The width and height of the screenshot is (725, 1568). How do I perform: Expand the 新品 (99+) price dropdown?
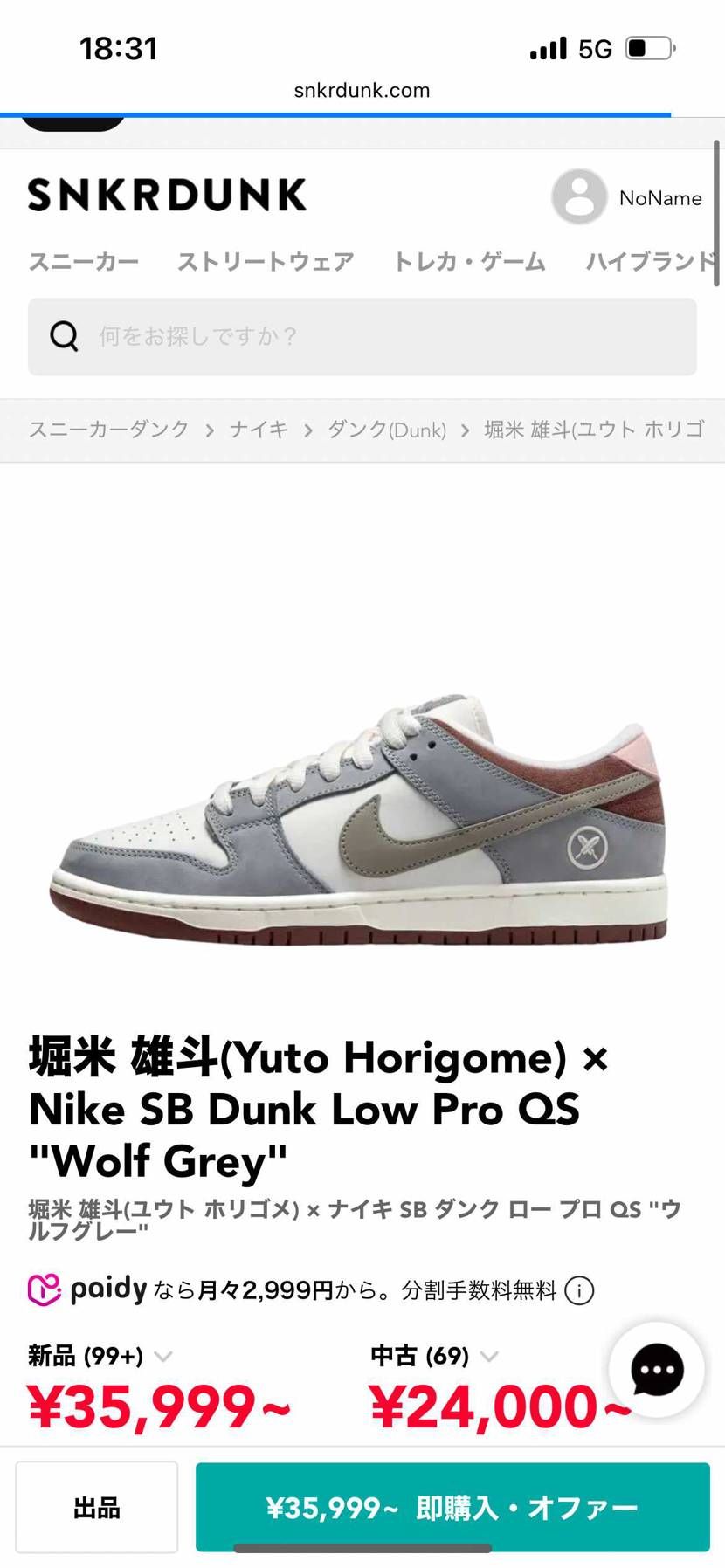[162, 1356]
